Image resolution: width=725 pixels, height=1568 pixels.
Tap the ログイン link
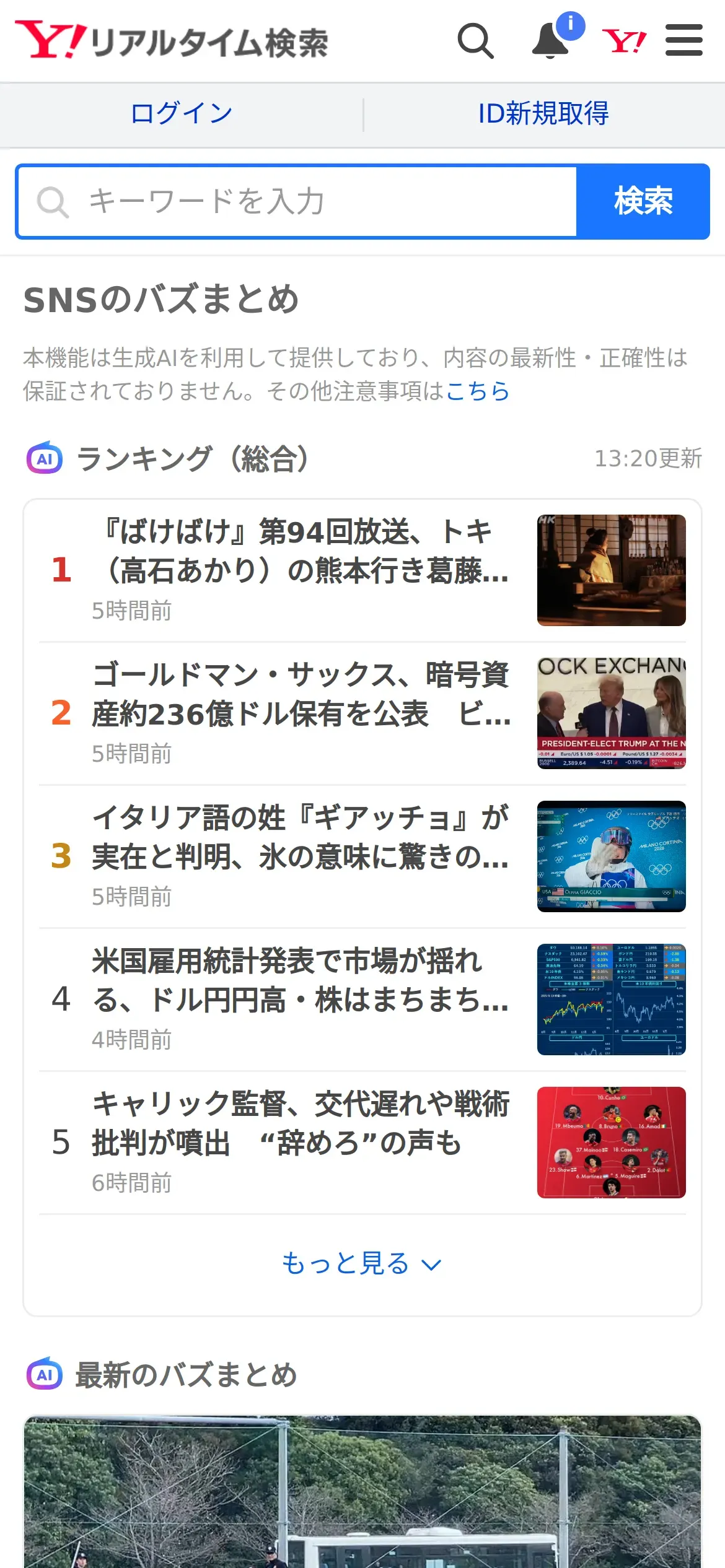tap(182, 114)
